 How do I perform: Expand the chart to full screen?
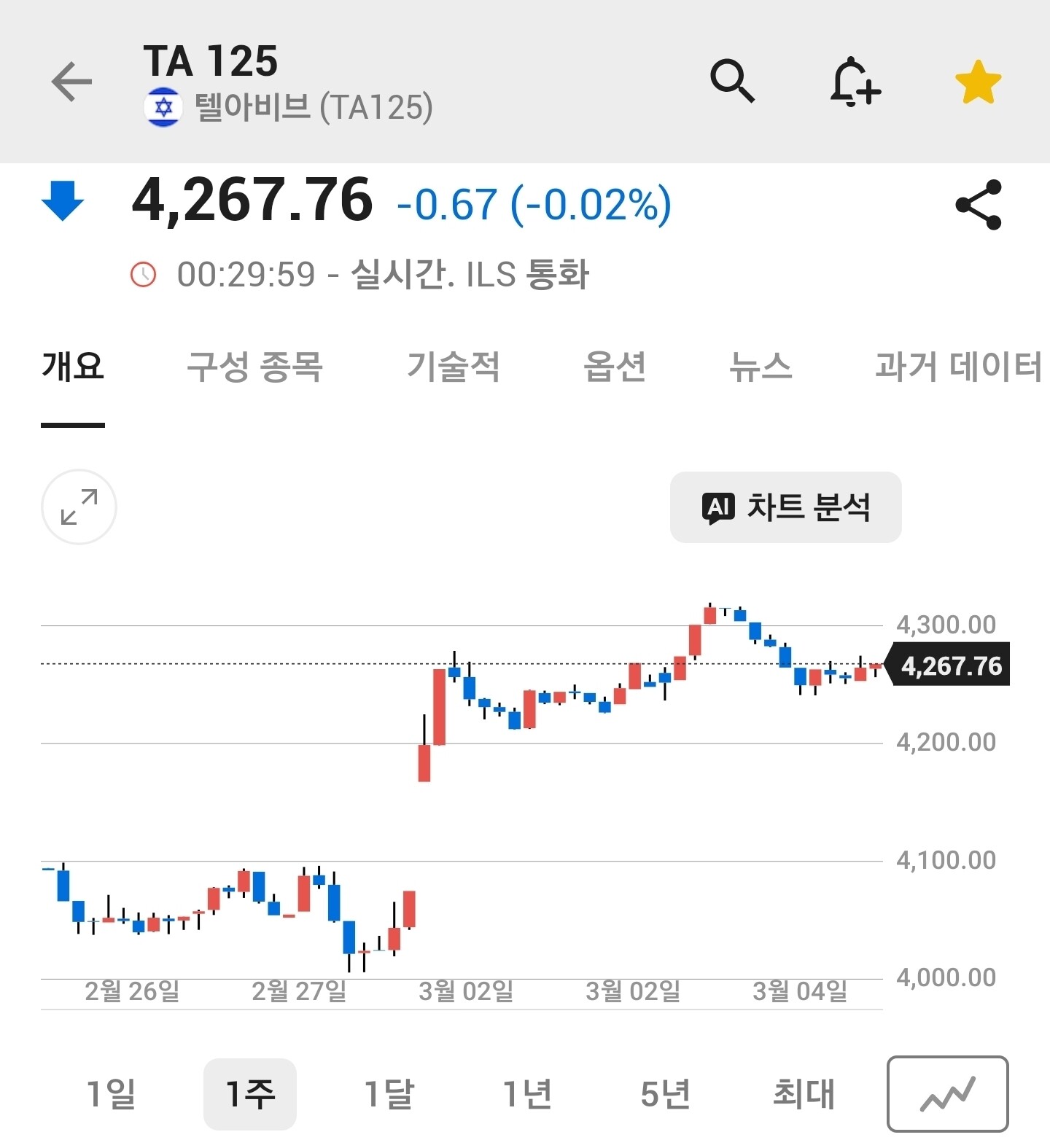pyautogui.click(x=79, y=507)
